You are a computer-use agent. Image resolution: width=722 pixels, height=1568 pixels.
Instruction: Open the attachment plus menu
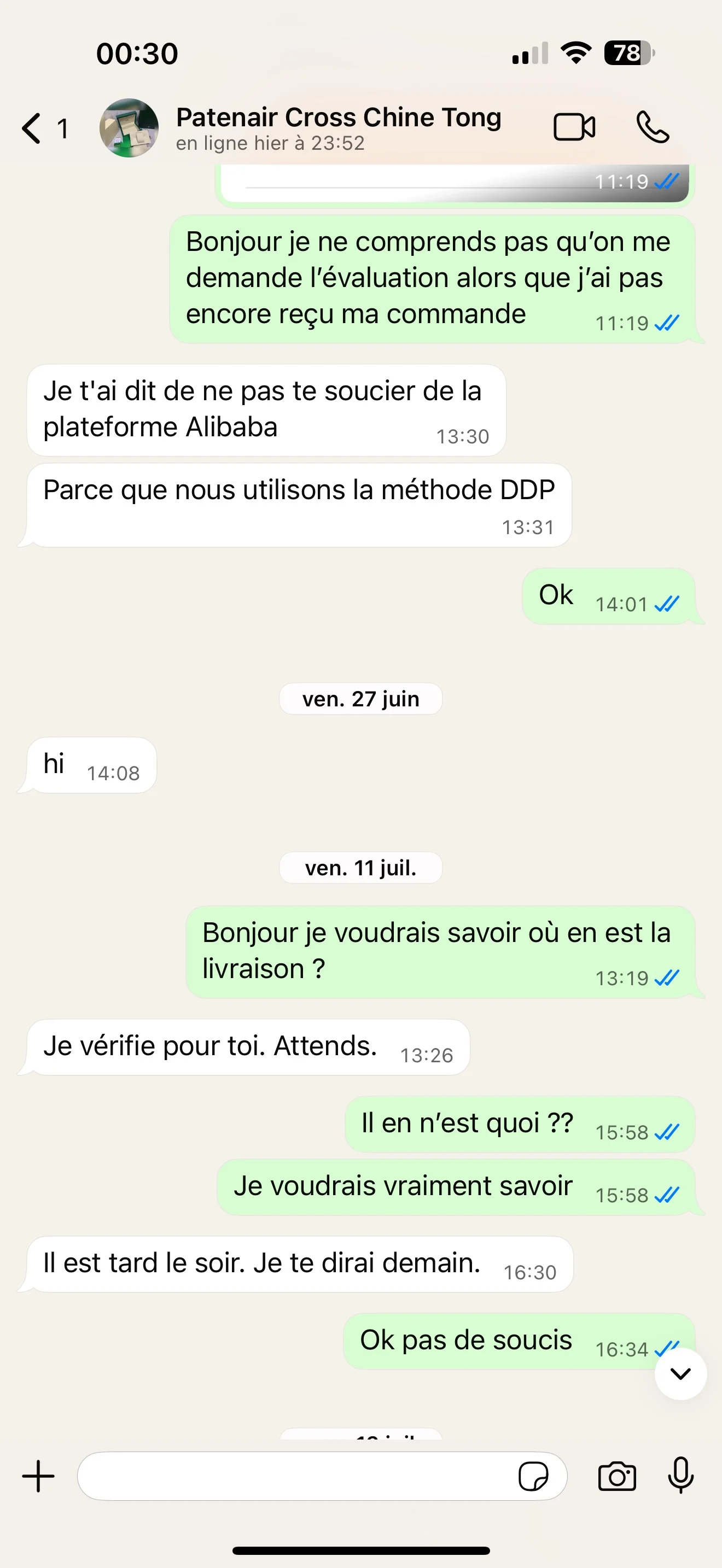click(x=38, y=1477)
